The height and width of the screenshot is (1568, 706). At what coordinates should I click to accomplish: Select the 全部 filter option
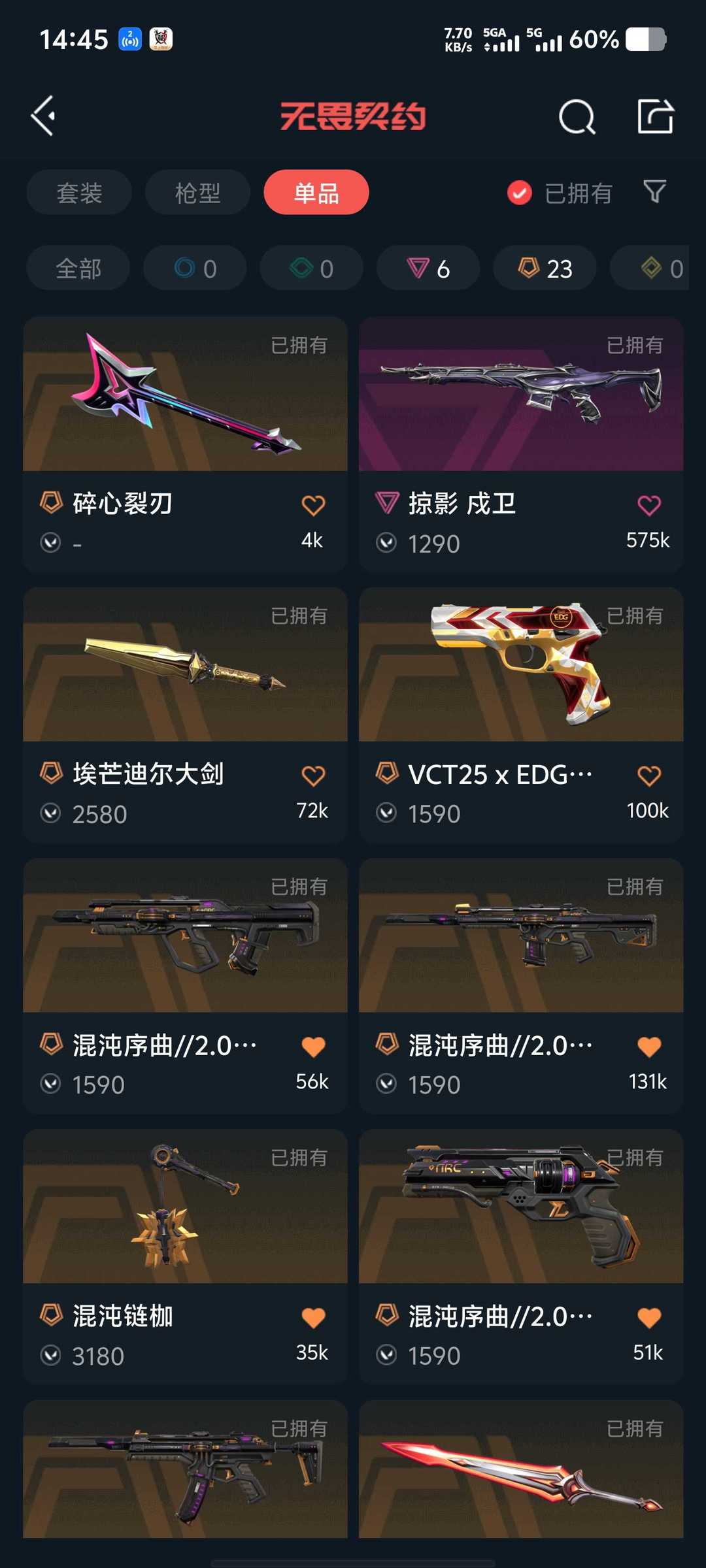tap(78, 268)
